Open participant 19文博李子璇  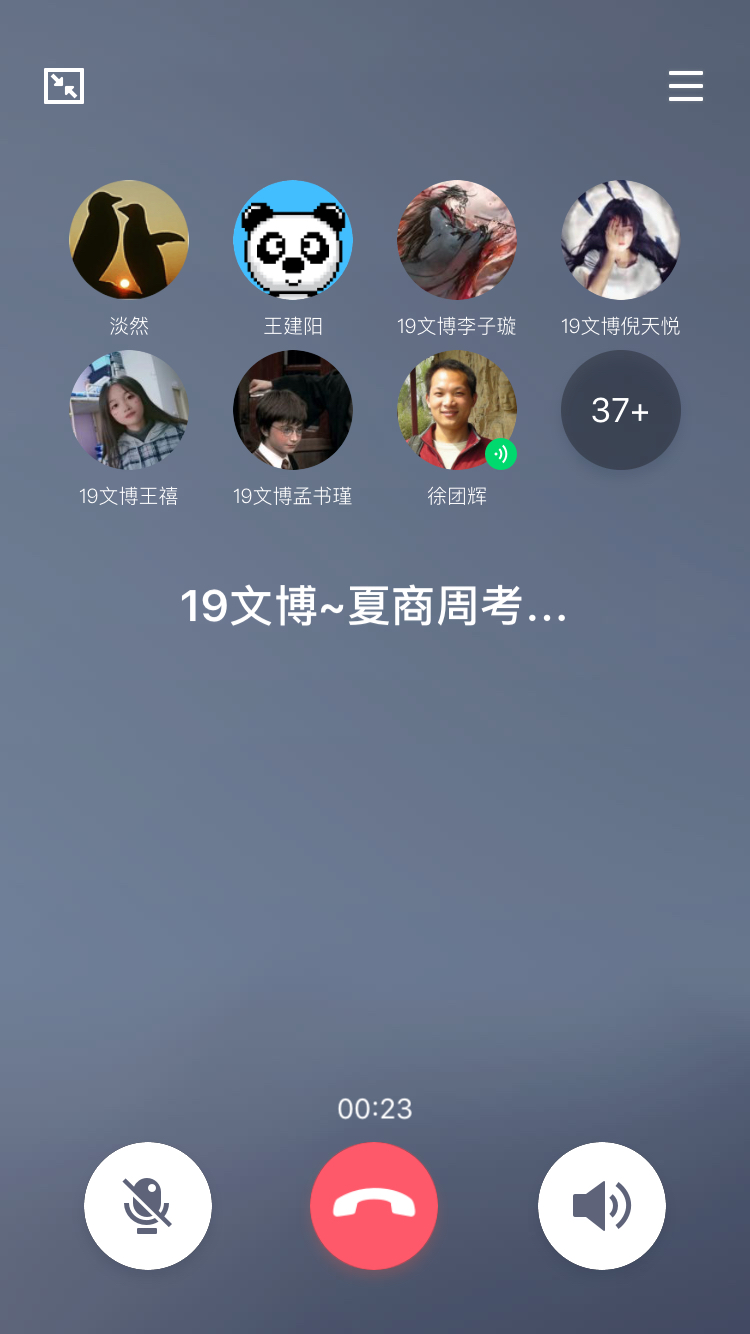click(x=457, y=240)
